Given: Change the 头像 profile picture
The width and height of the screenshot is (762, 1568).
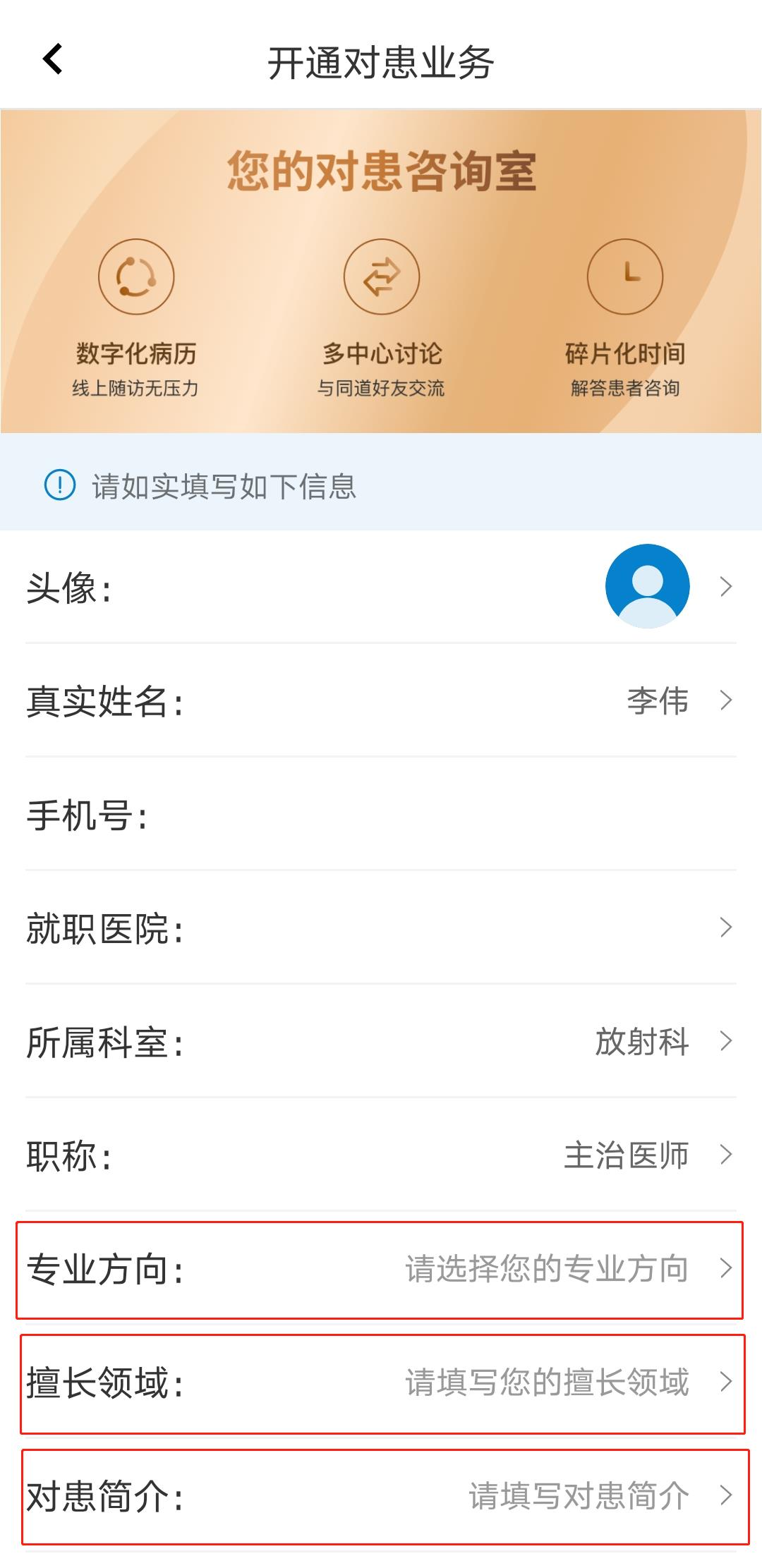Looking at the screenshot, I should (x=647, y=586).
